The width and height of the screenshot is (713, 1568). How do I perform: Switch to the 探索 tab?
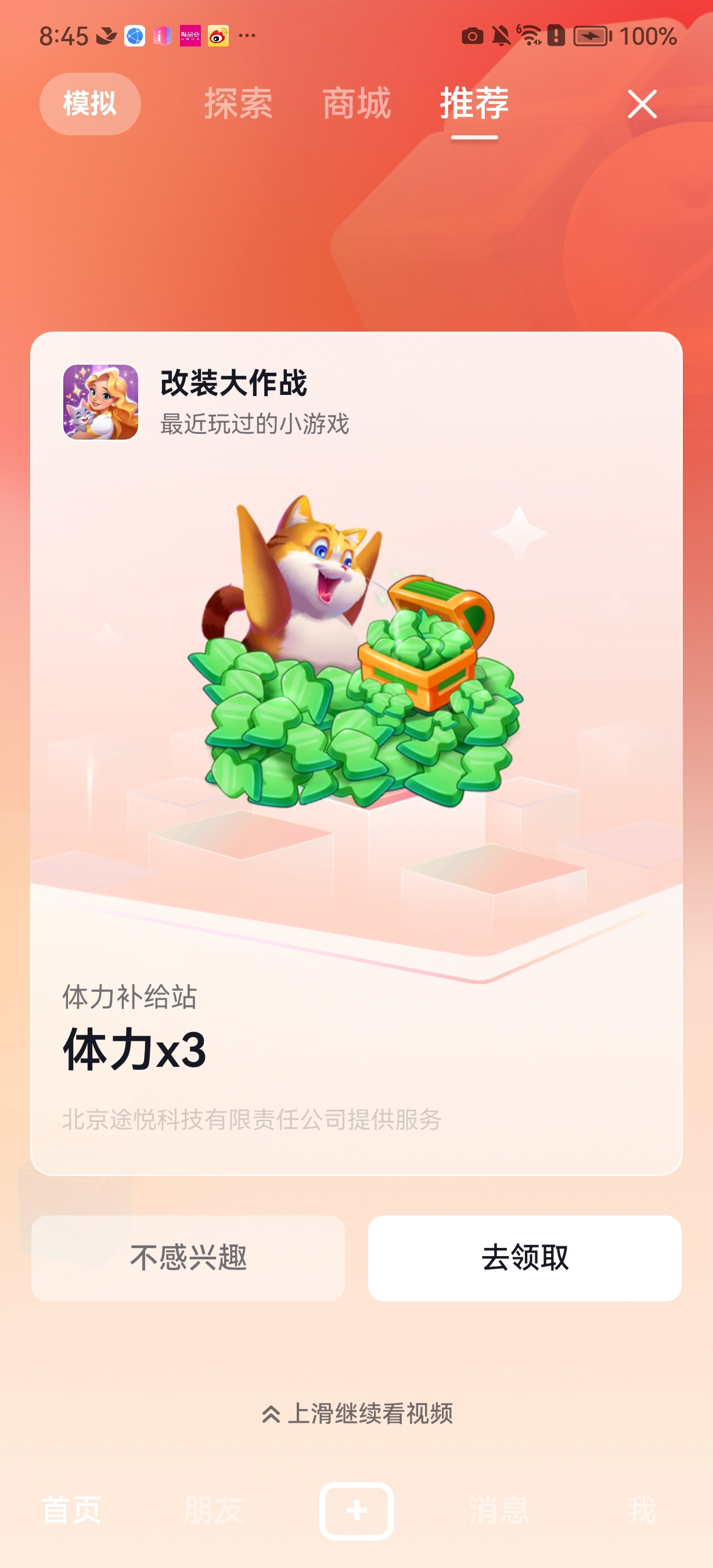tap(238, 103)
